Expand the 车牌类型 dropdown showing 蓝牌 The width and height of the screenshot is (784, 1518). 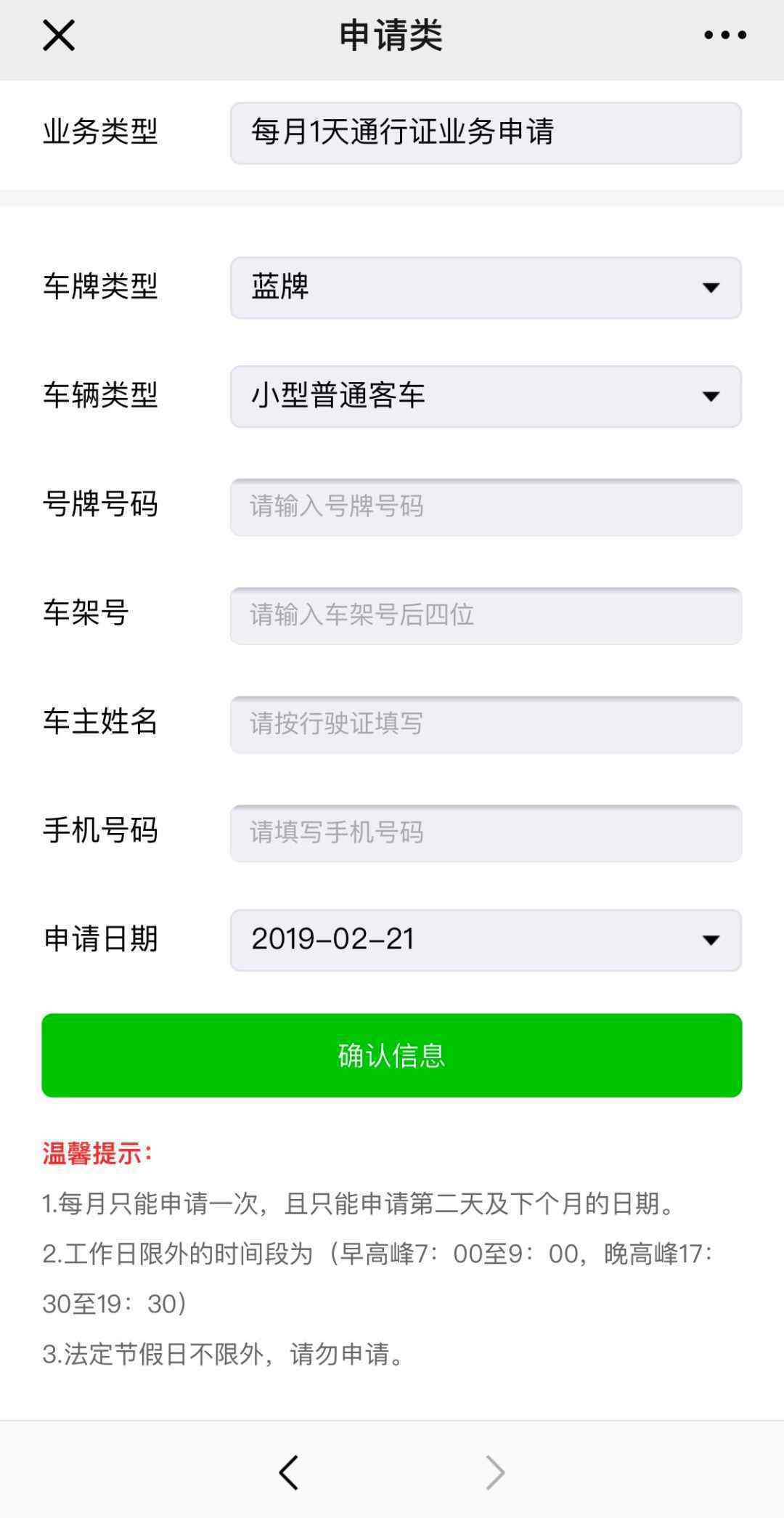(x=486, y=288)
